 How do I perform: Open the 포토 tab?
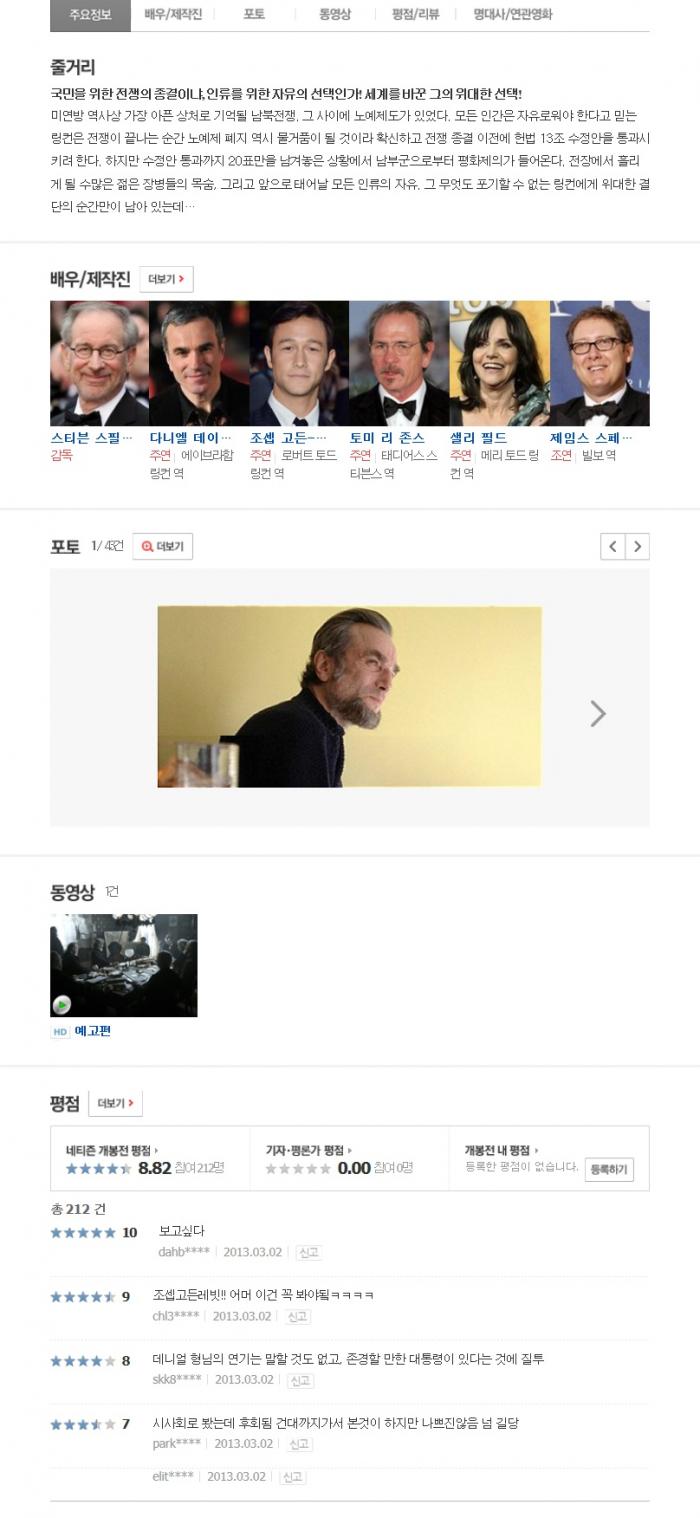(254, 15)
